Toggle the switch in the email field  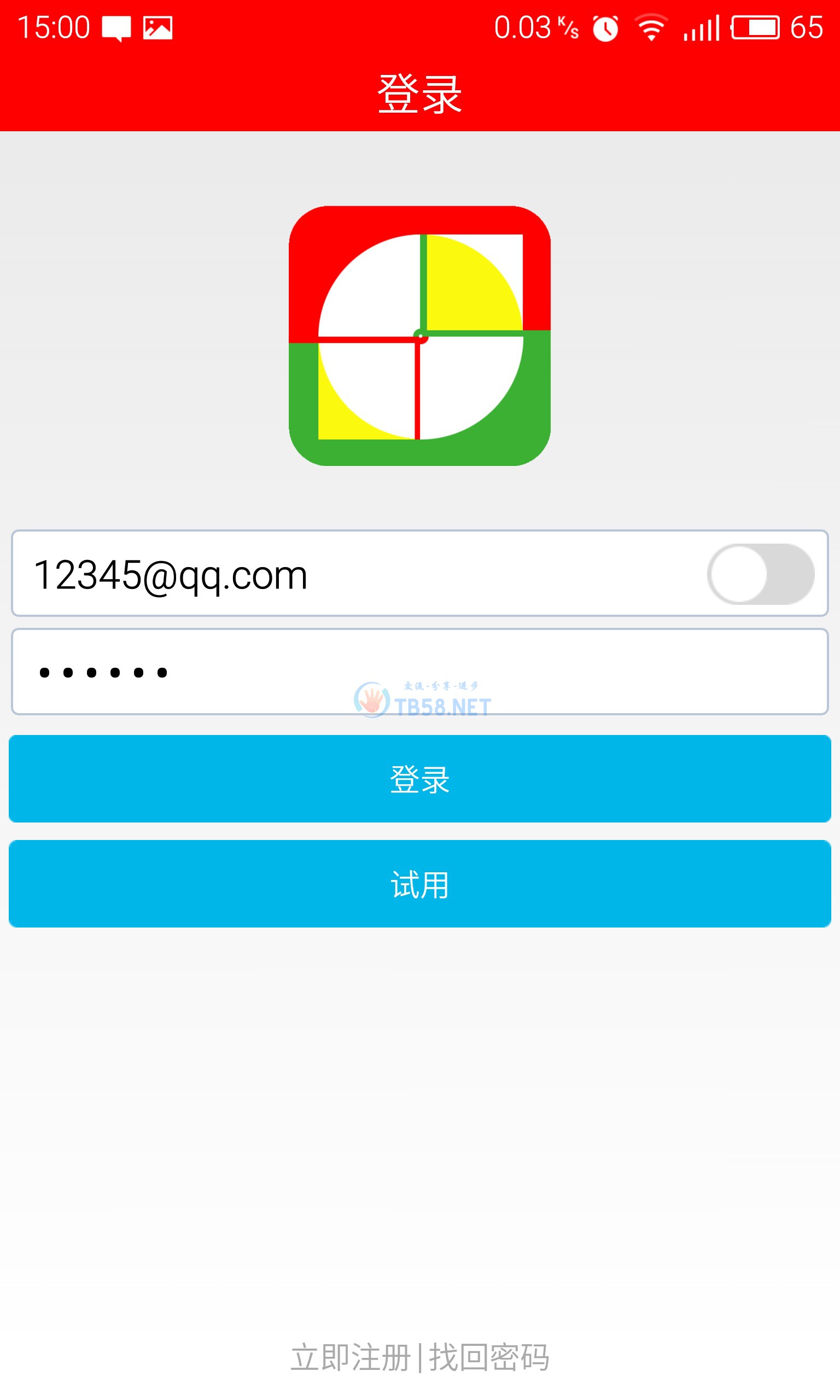[760, 574]
